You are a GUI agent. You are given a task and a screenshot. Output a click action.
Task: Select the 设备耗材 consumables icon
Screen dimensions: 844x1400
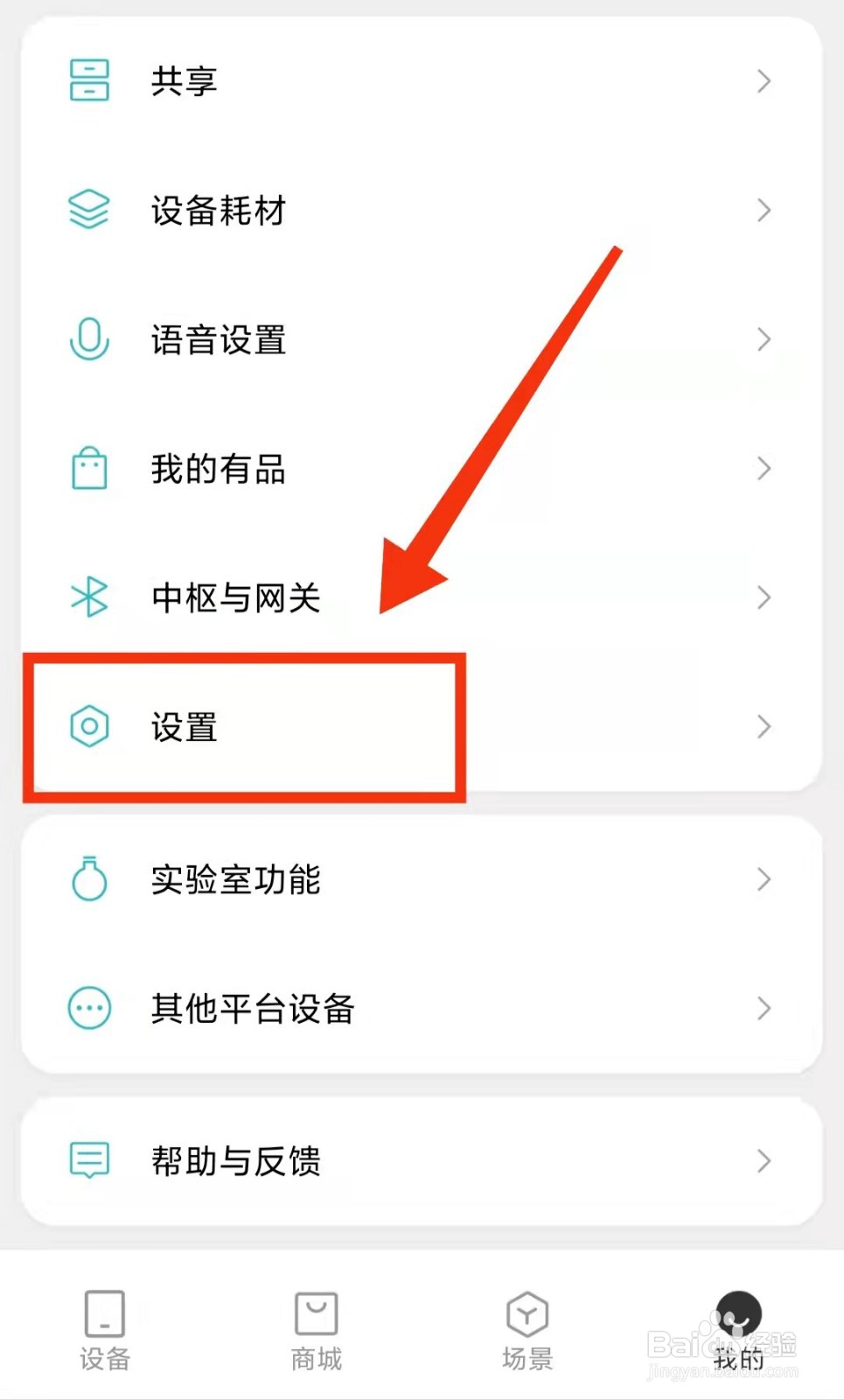tap(88, 210)
